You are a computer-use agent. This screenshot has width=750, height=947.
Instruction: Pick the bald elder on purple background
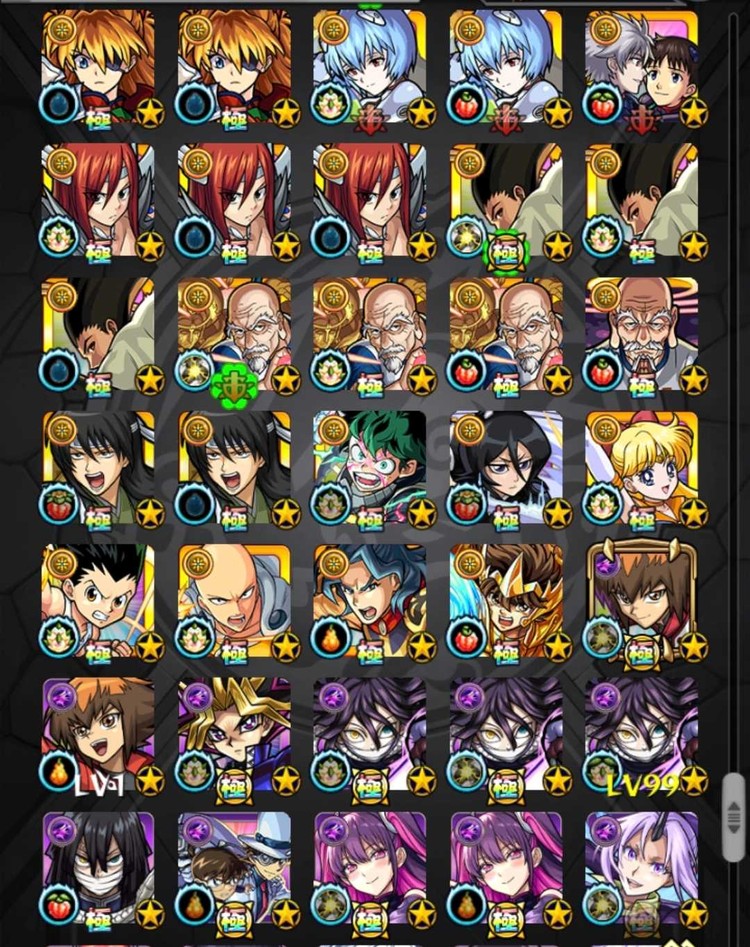coord(641,335)
